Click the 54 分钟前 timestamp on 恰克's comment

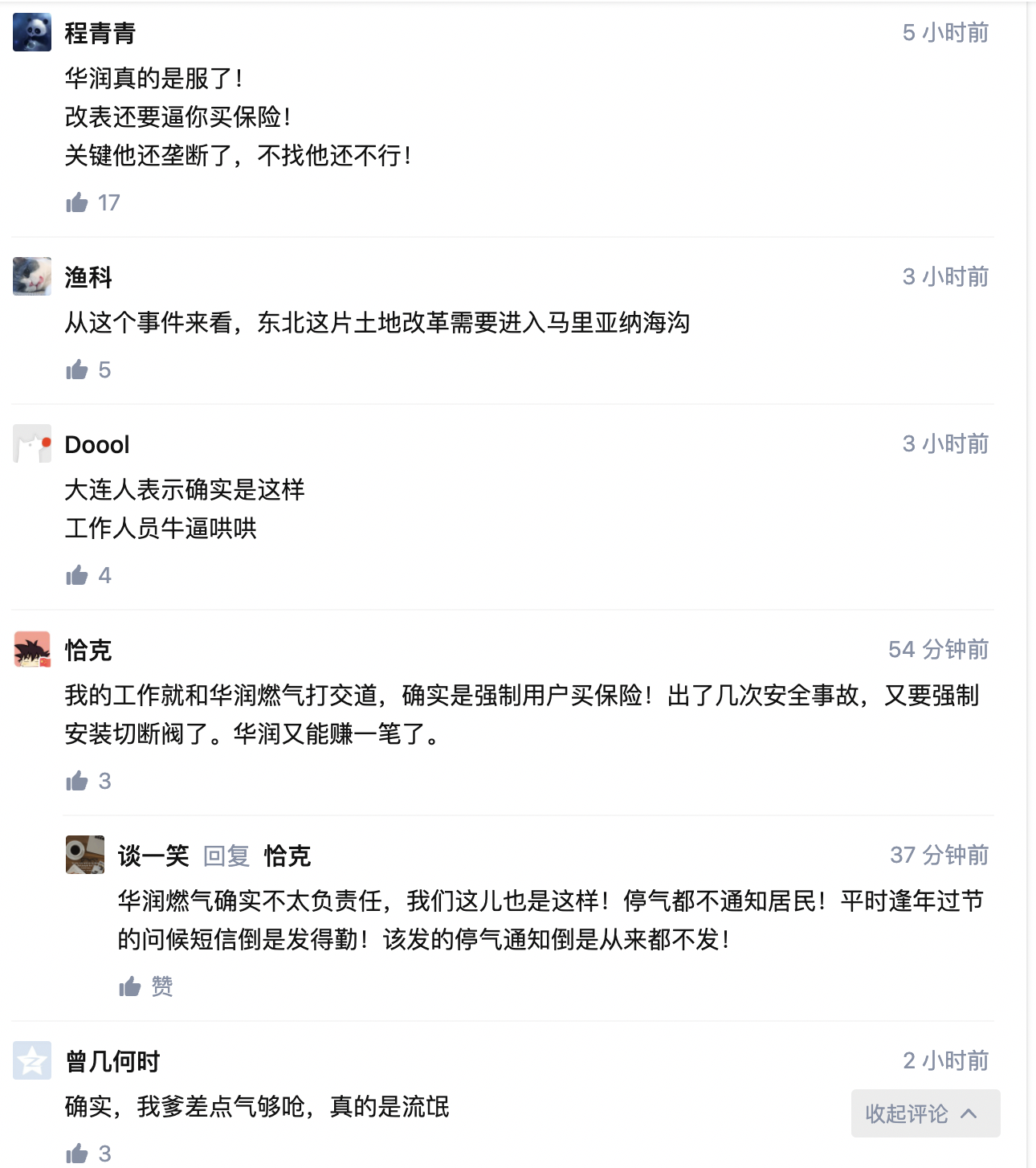[939, 648]
